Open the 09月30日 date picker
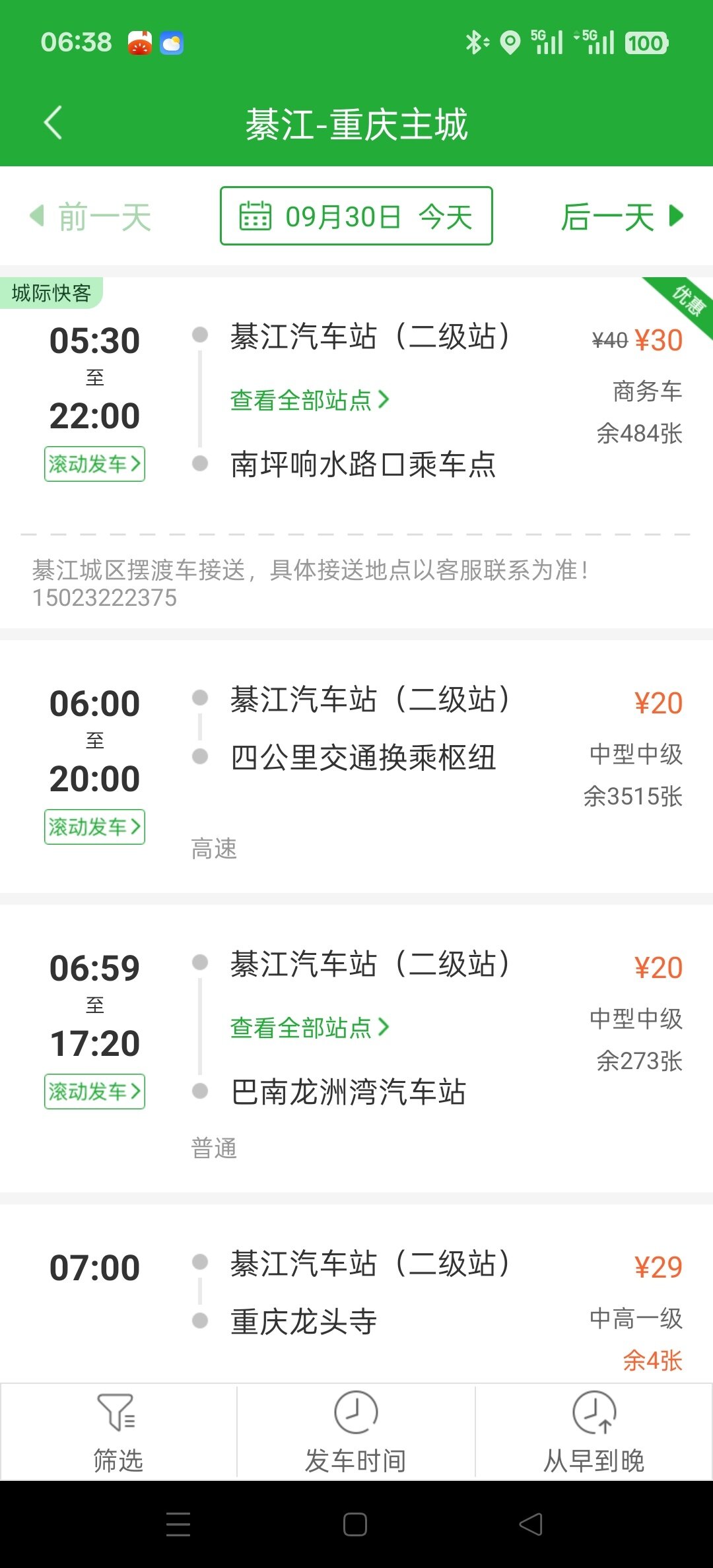The width and height of the screenshot is (713, 1568). [x=356, y=216]
